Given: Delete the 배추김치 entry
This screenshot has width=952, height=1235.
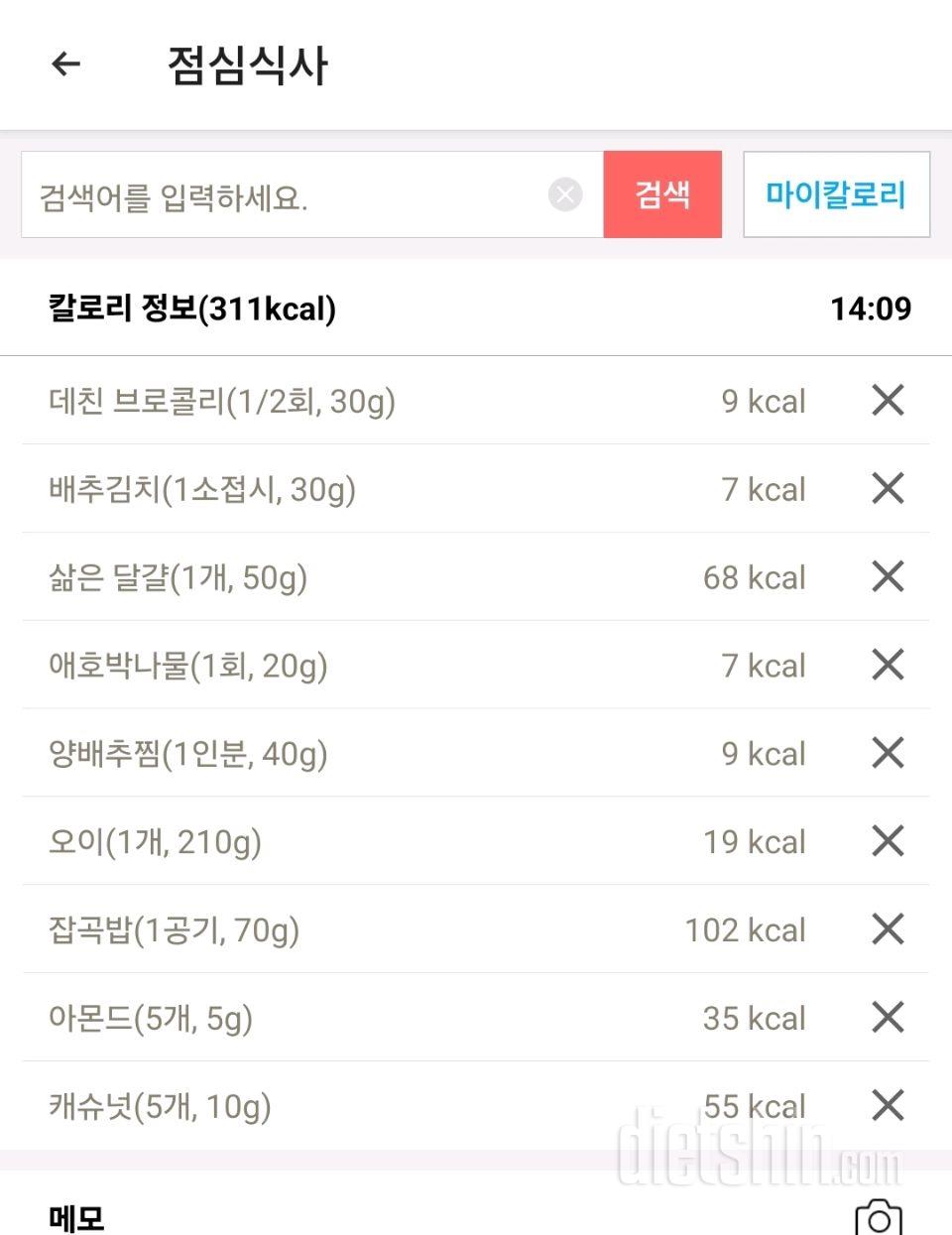Looking at the screenshot, I should point(888,488).
